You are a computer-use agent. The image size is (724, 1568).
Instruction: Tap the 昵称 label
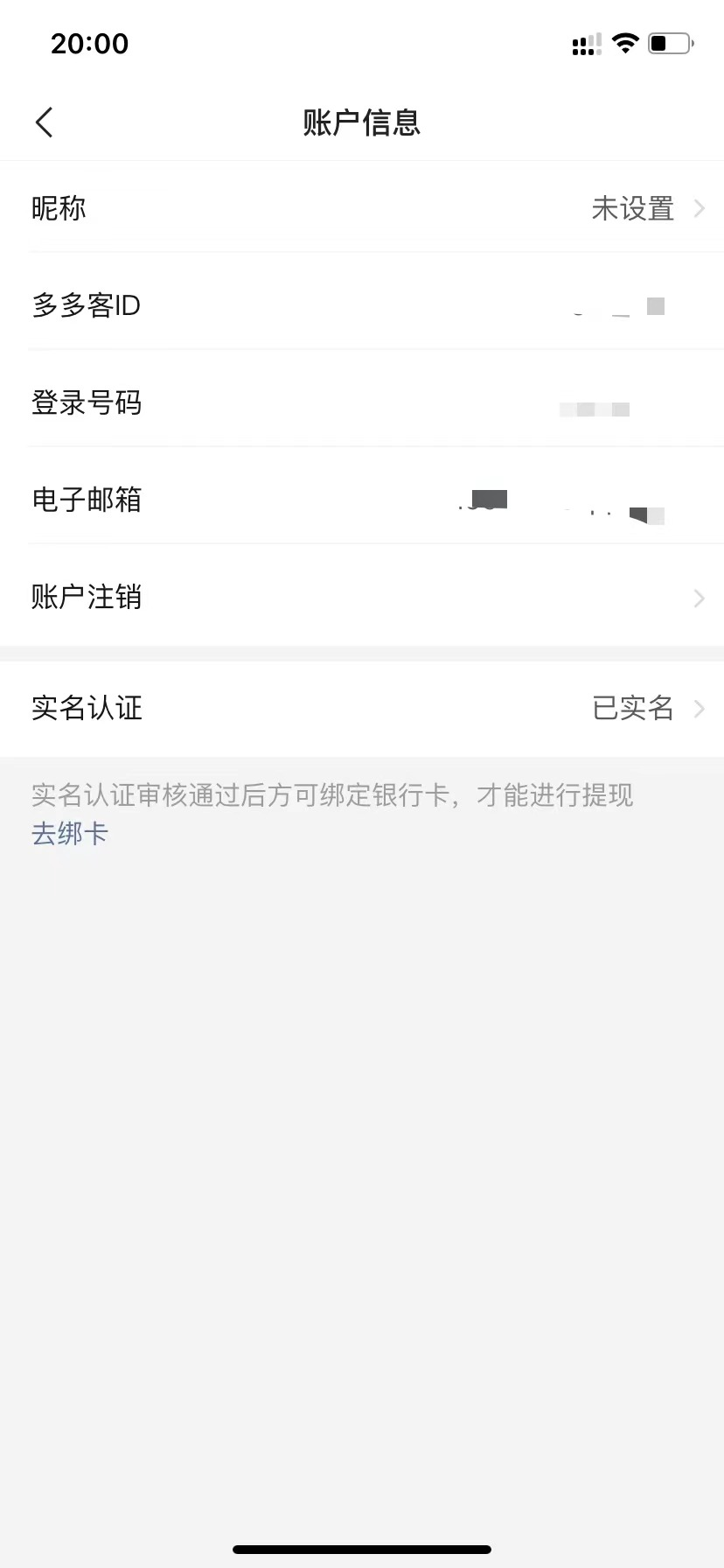(59, 208)
